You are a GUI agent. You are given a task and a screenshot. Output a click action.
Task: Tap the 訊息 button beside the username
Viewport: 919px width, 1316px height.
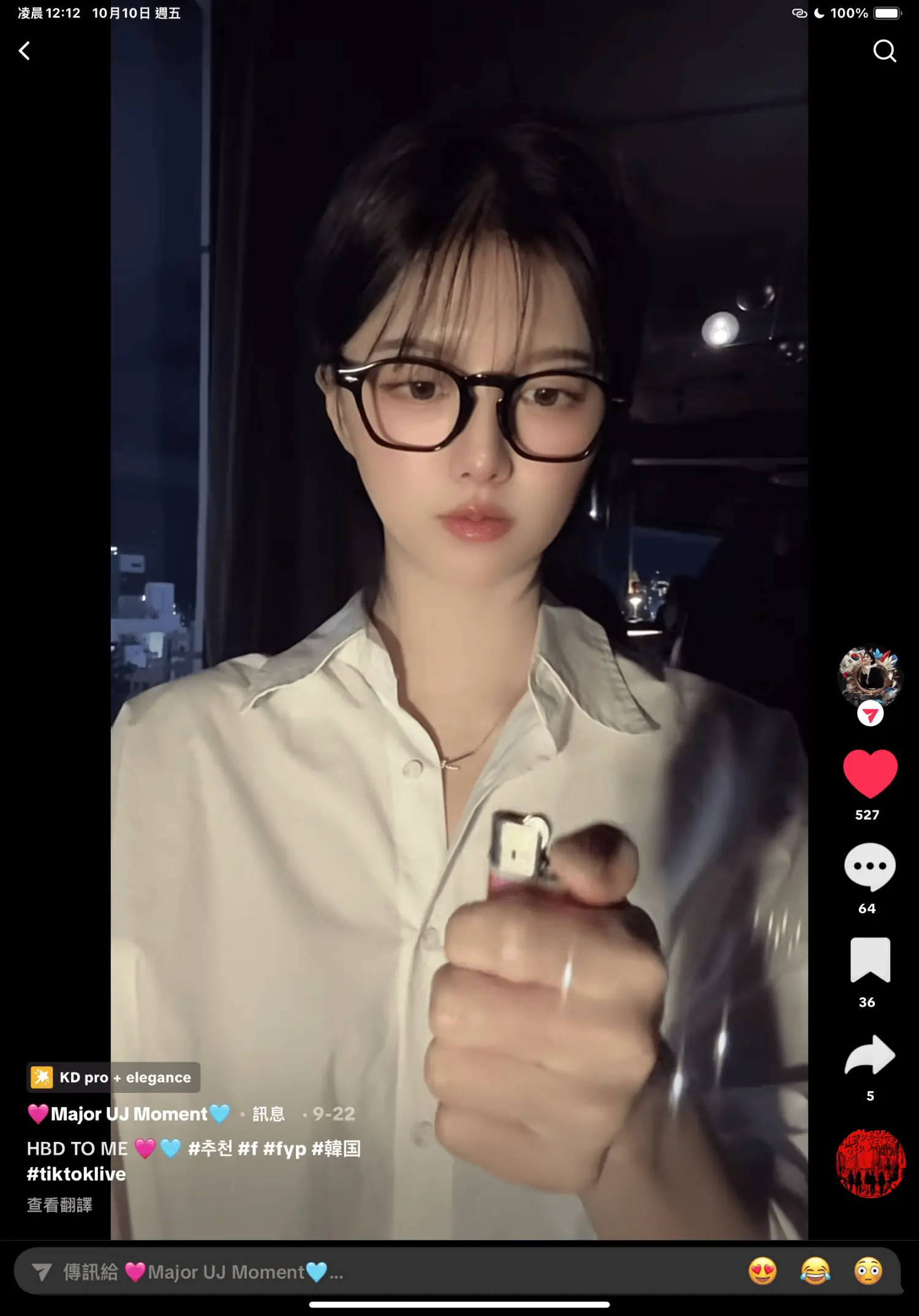pyautogui.click(x=268, y=1114)
